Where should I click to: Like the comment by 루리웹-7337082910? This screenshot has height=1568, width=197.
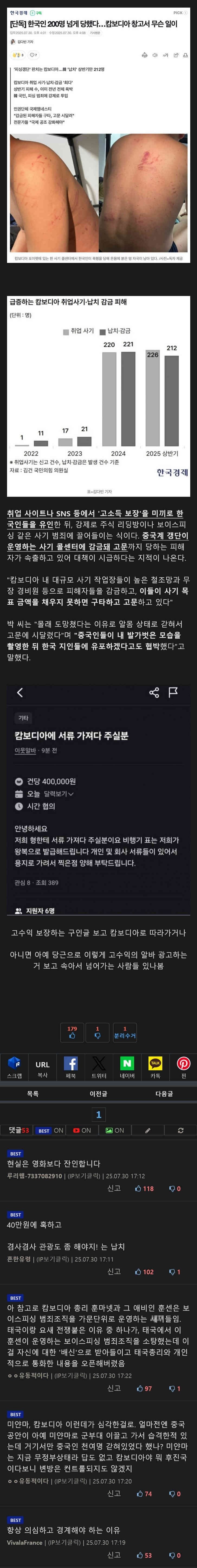click(144, 1188)
